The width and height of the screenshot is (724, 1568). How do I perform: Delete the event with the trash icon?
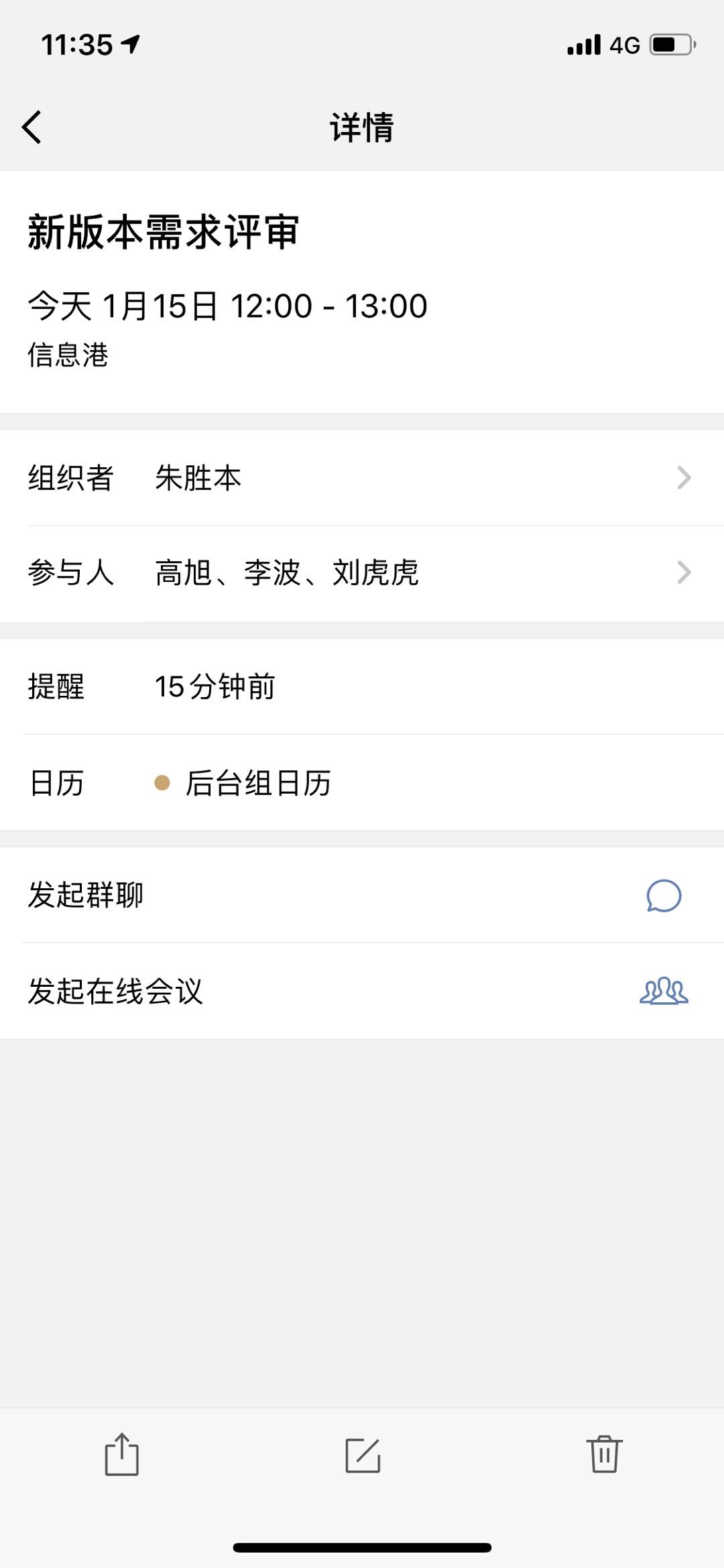tap(604, 1454)
